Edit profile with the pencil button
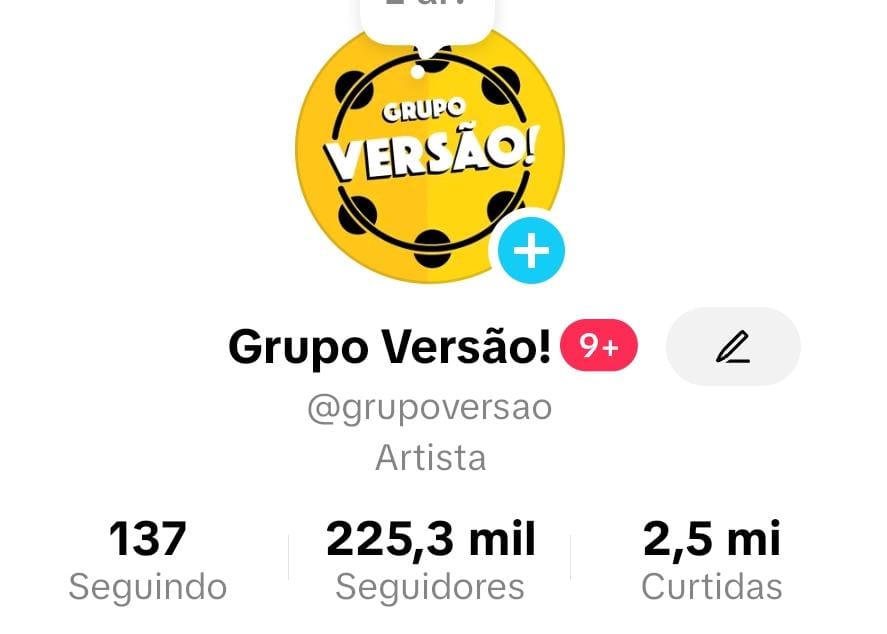The width and height of the screenshot is (887, 634). [733, 347]
